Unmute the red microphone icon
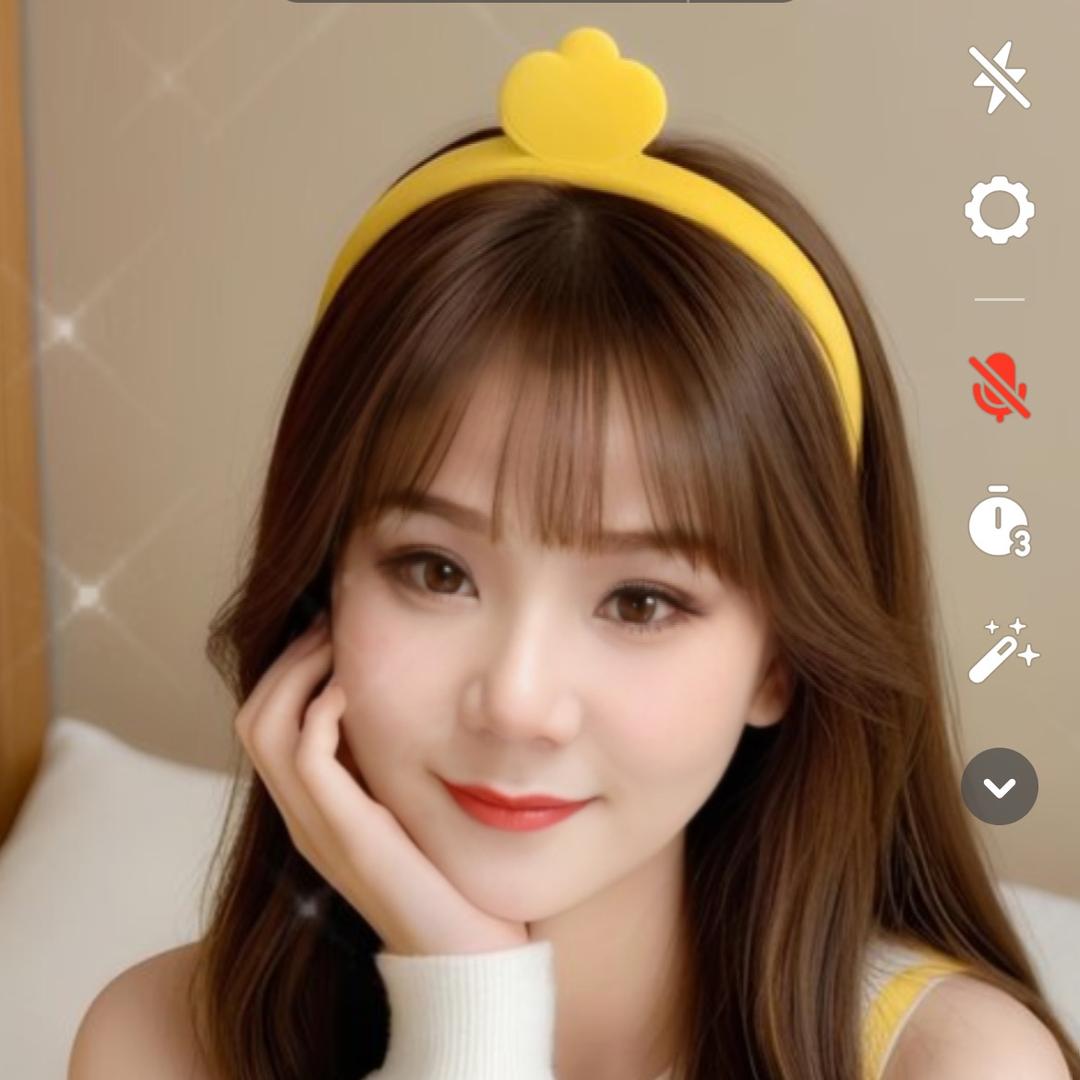The width and height of the screenshot is (1080, 1080). coord(999,387)
